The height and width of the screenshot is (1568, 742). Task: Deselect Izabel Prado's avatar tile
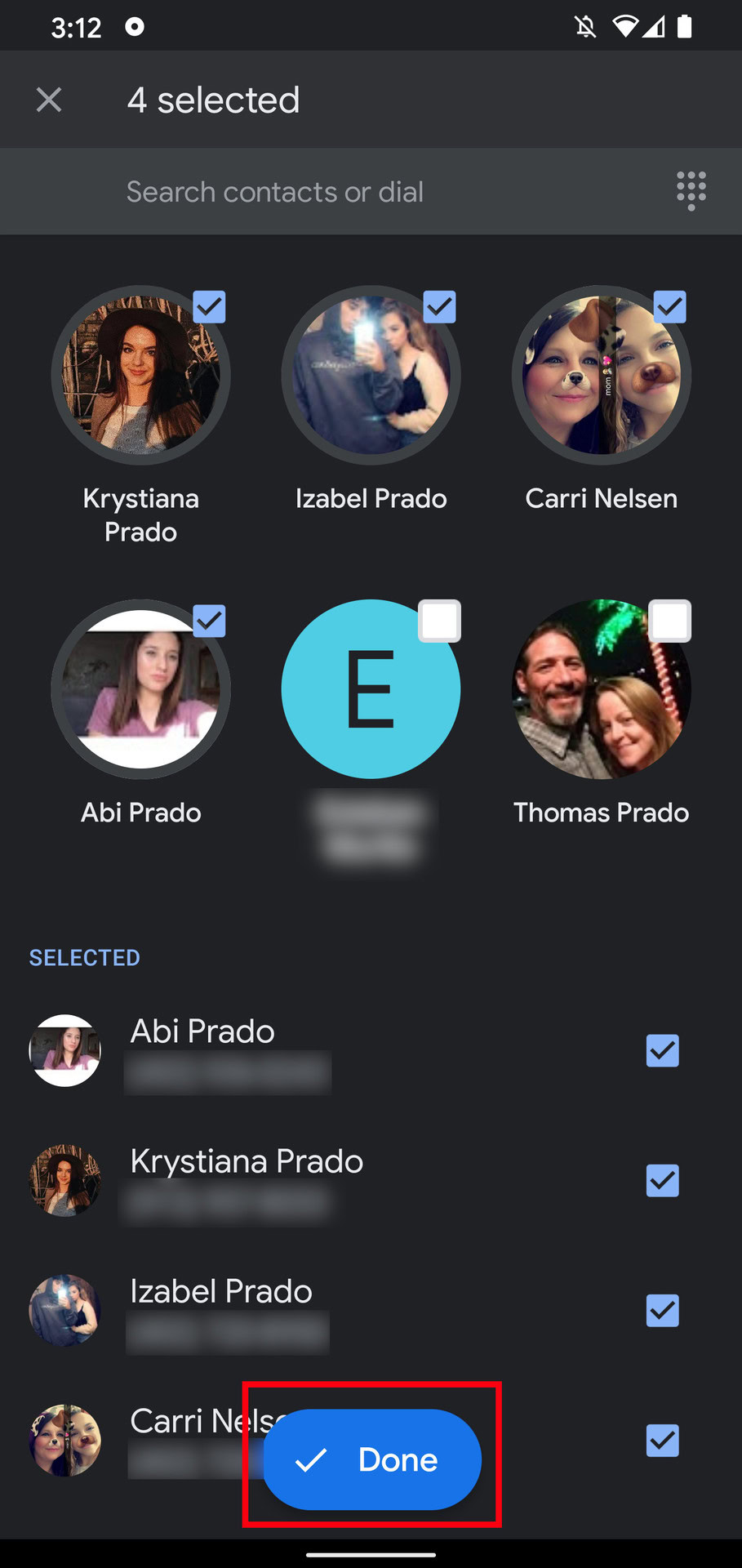pos(371,376)
